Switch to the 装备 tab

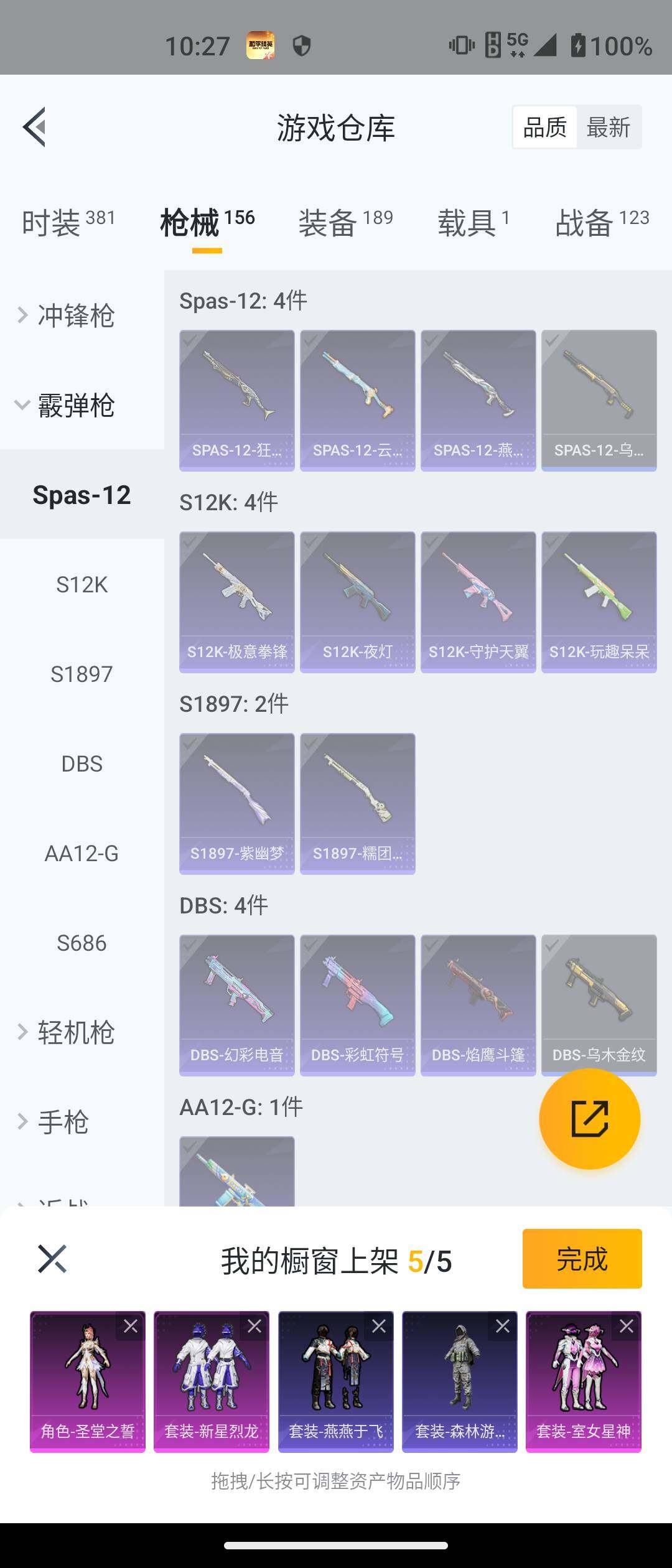tap(345, 223)
